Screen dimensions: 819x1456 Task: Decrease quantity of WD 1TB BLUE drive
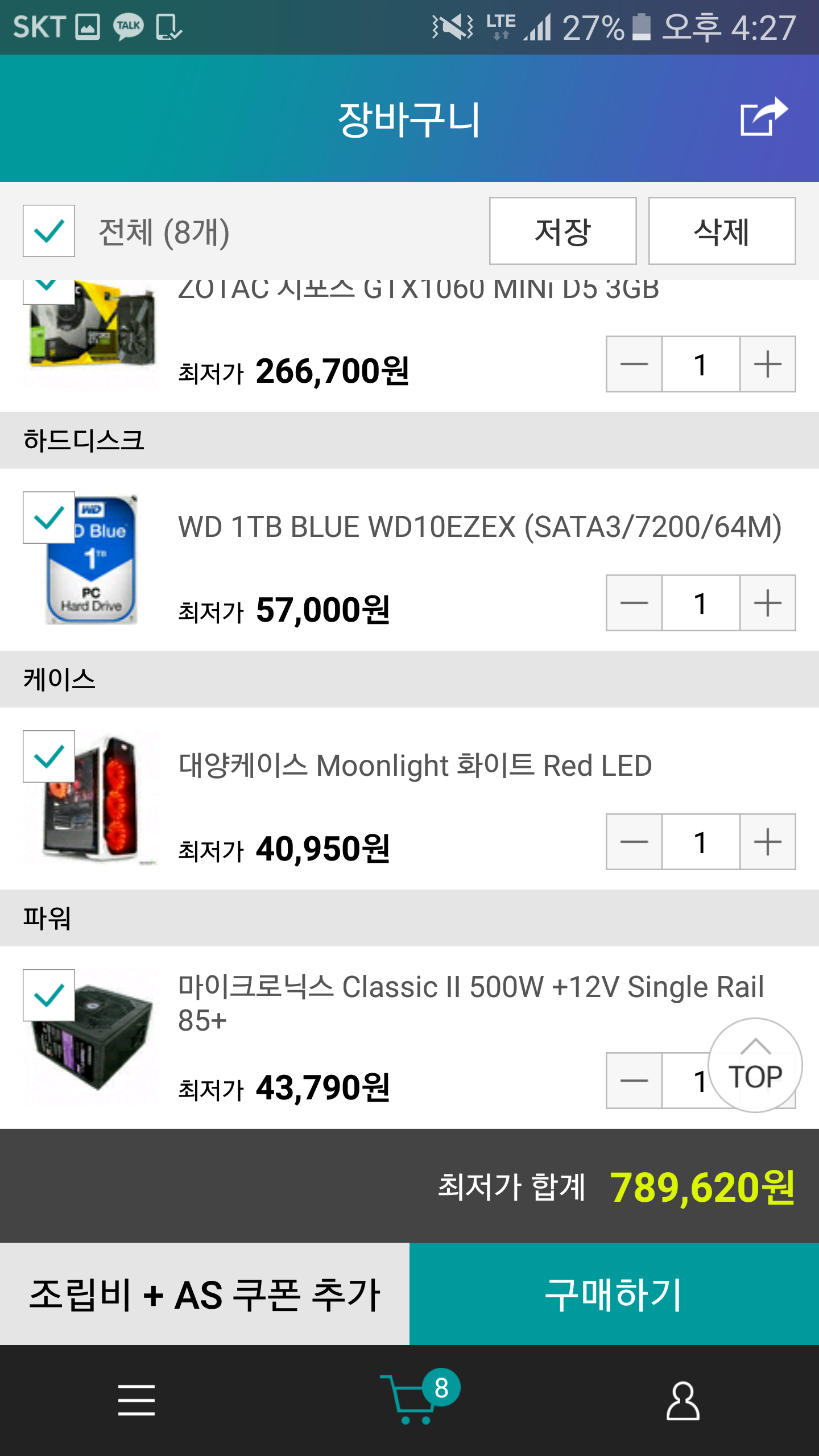(634, 603)
